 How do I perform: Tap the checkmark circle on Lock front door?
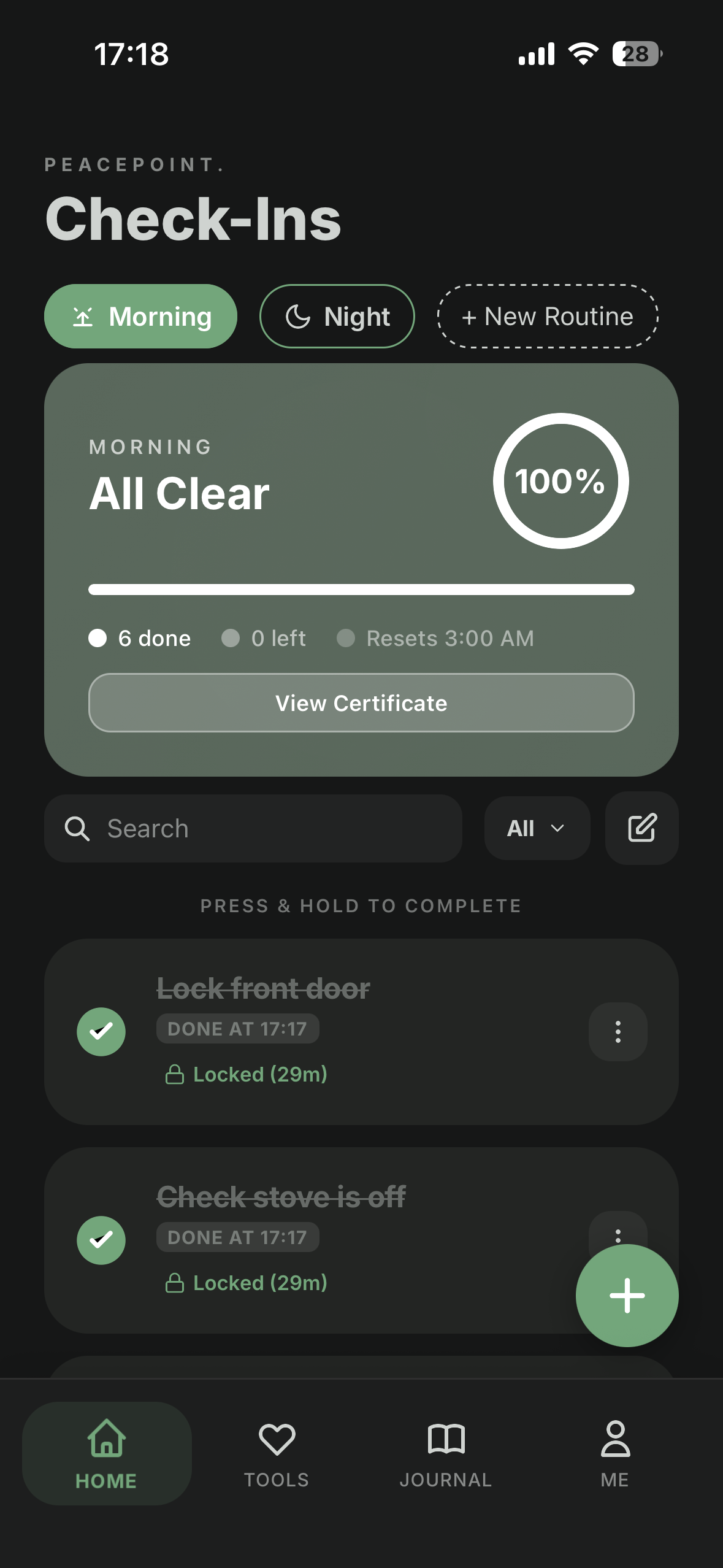pyautogui.click(x=102, y=1031)
